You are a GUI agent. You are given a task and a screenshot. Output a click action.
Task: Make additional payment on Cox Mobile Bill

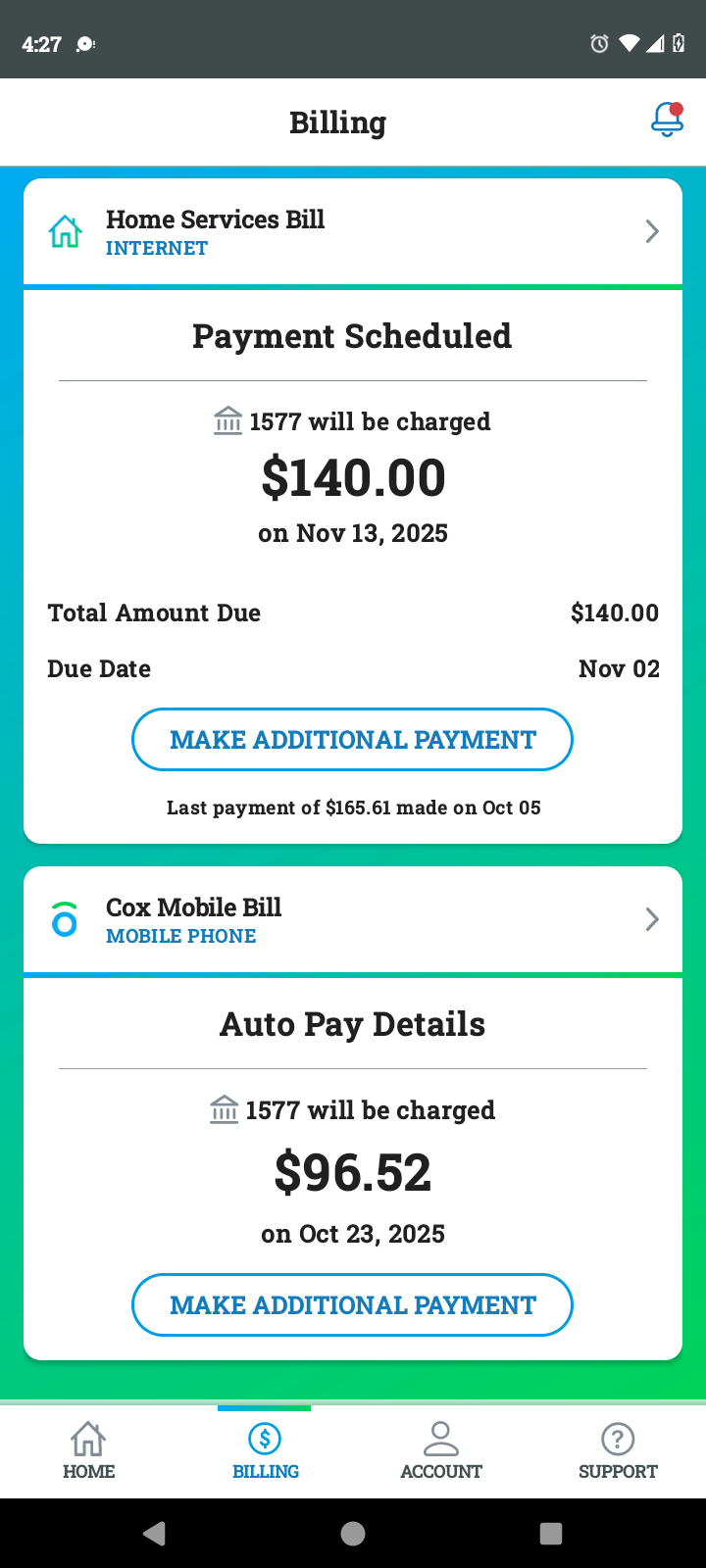click(352, 1305)
